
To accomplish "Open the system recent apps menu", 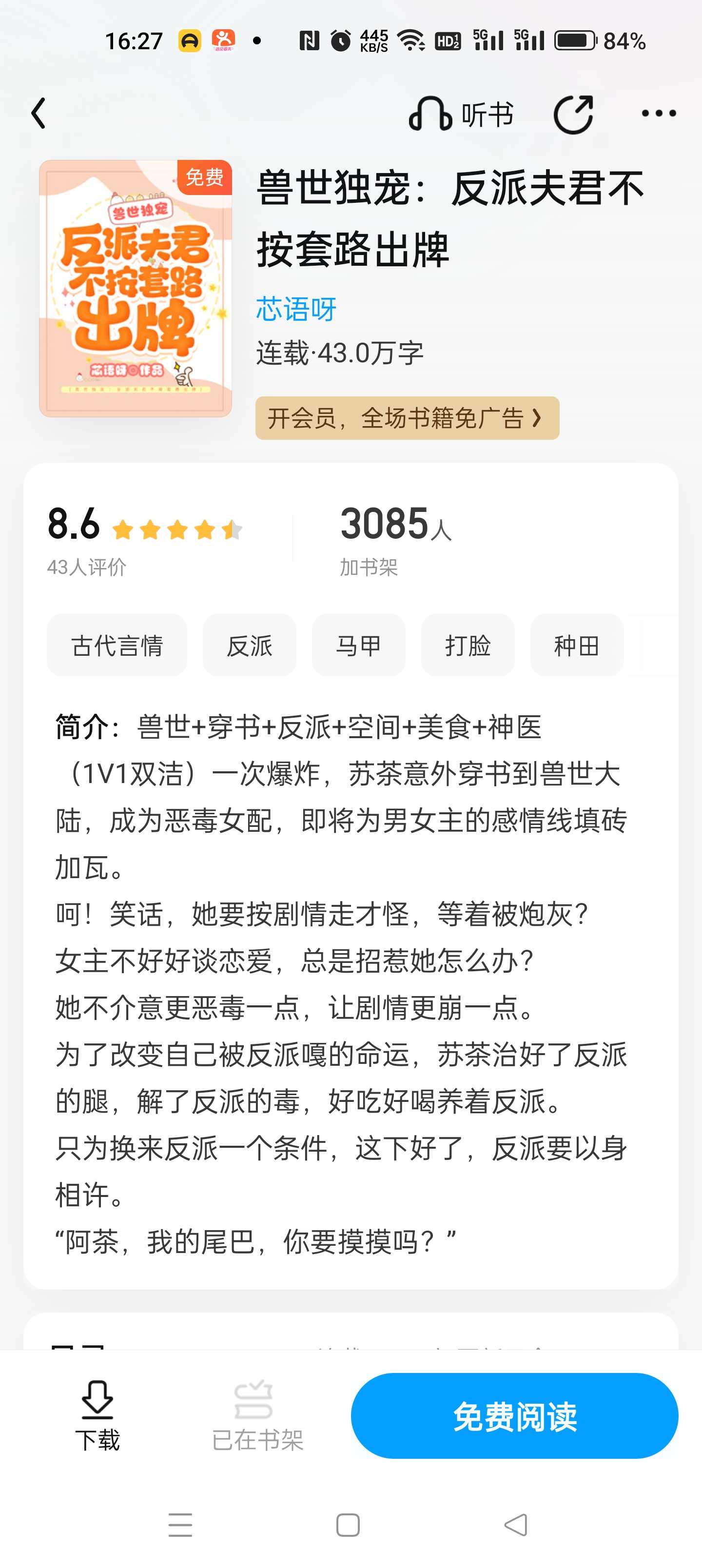I will point(180,1525).
